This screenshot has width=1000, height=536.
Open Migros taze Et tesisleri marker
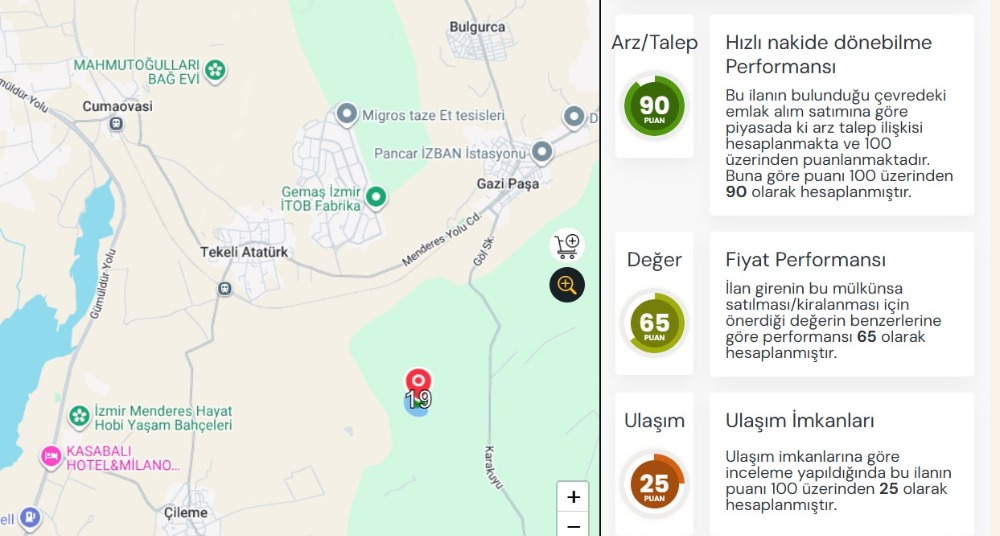coord(347,115)
